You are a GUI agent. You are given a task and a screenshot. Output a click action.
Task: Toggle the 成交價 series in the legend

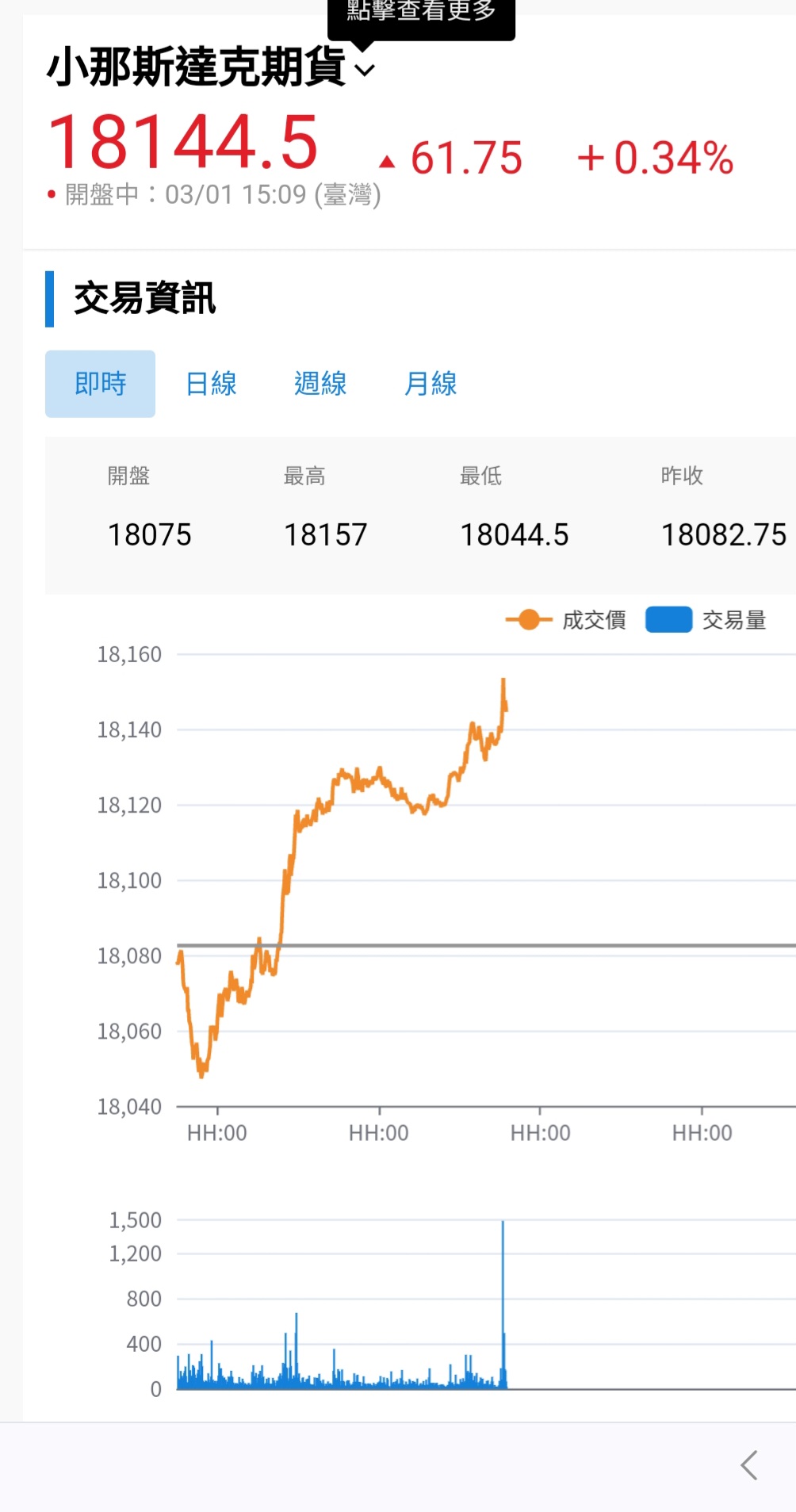click(565, 620)
